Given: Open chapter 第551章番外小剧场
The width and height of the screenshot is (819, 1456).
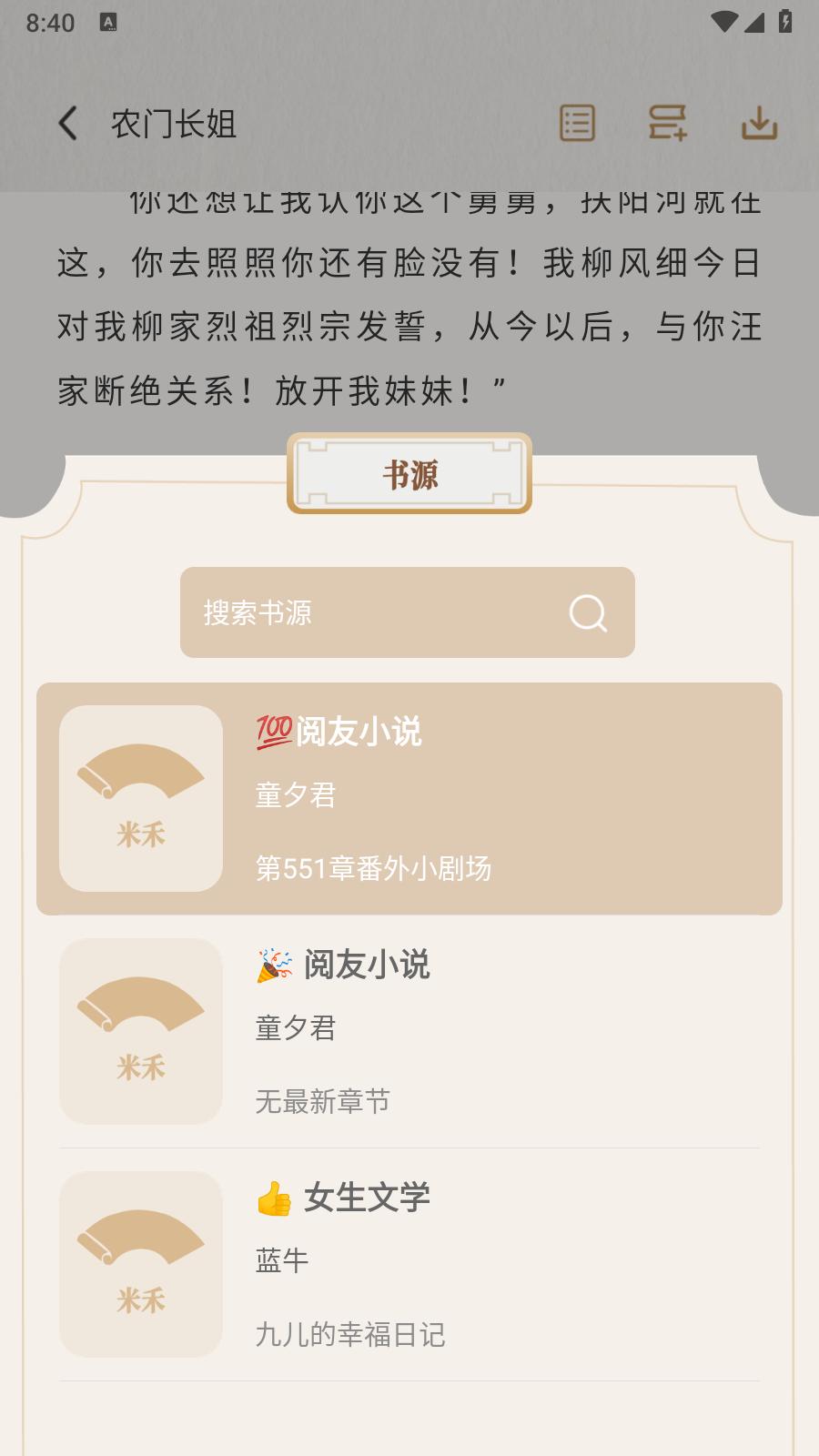Looking at the screenshot, I should [373, 869].
